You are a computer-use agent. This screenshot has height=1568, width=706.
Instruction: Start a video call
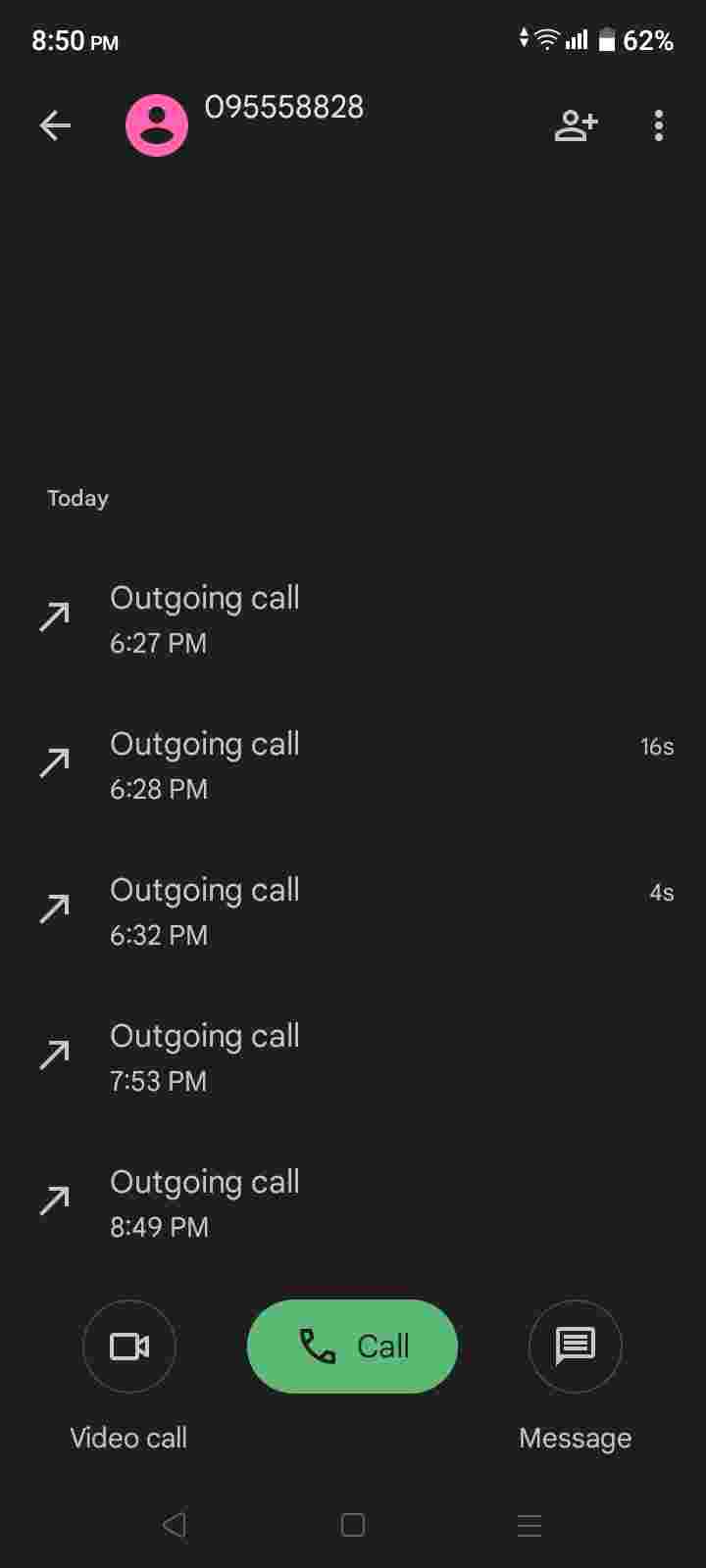coord(129,1346)
